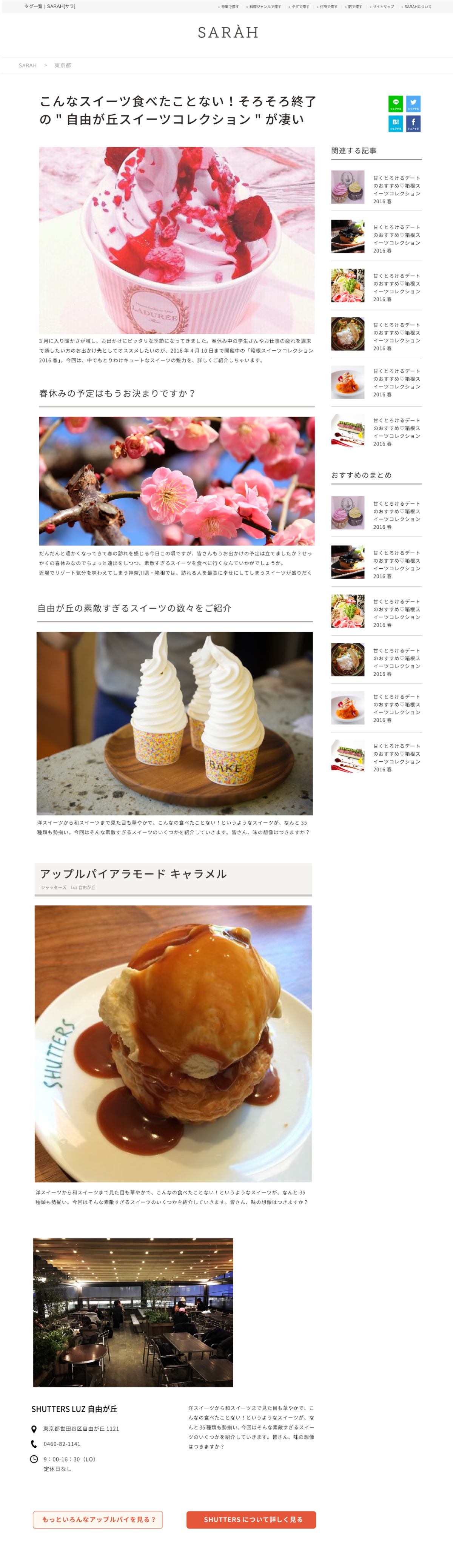Open the 住所で探す link
This screenshot has height=1568, width=453.
click(328, 7)
